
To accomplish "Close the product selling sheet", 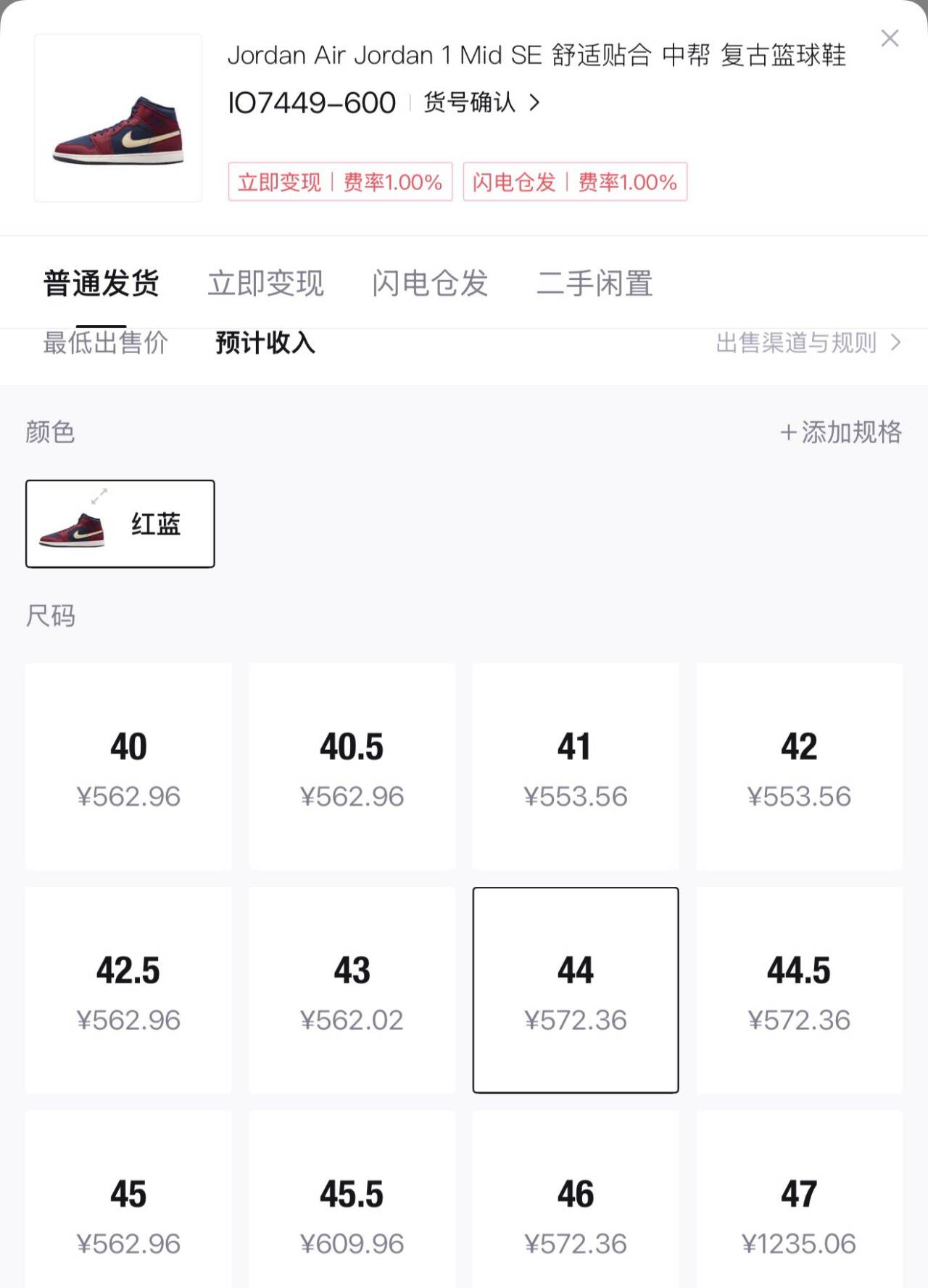I will click(x=890, y=38).
